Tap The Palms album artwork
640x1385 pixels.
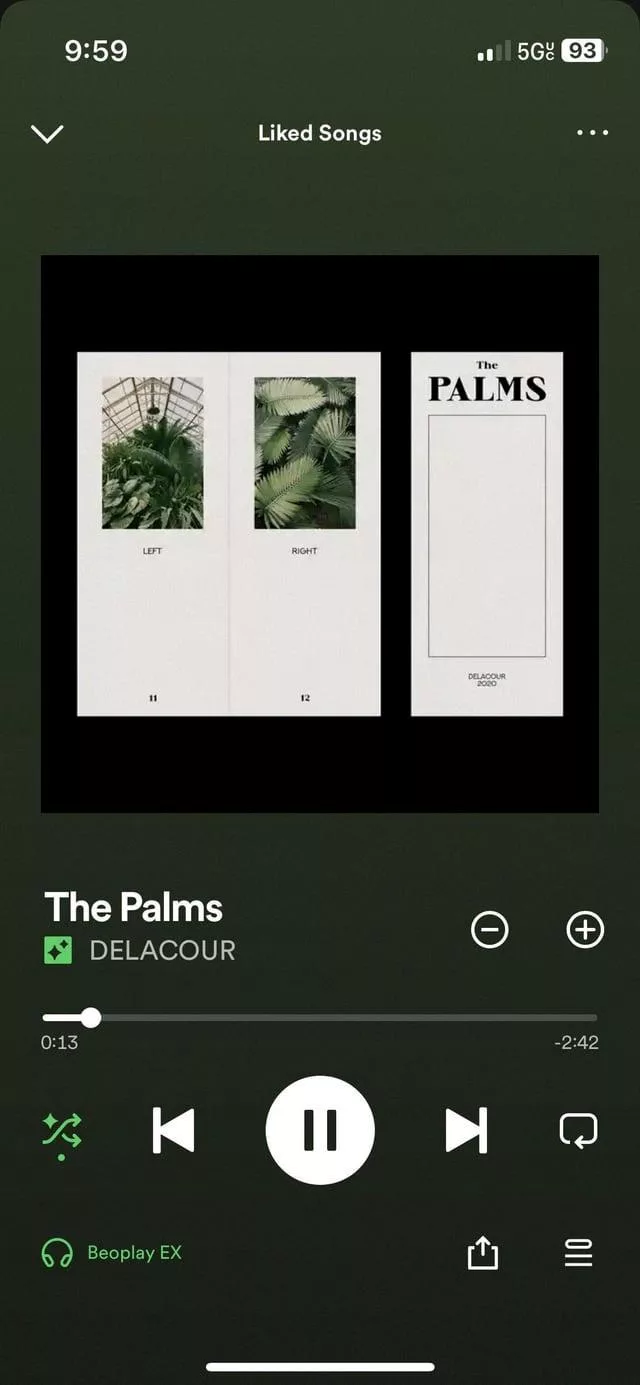point(320,533)
